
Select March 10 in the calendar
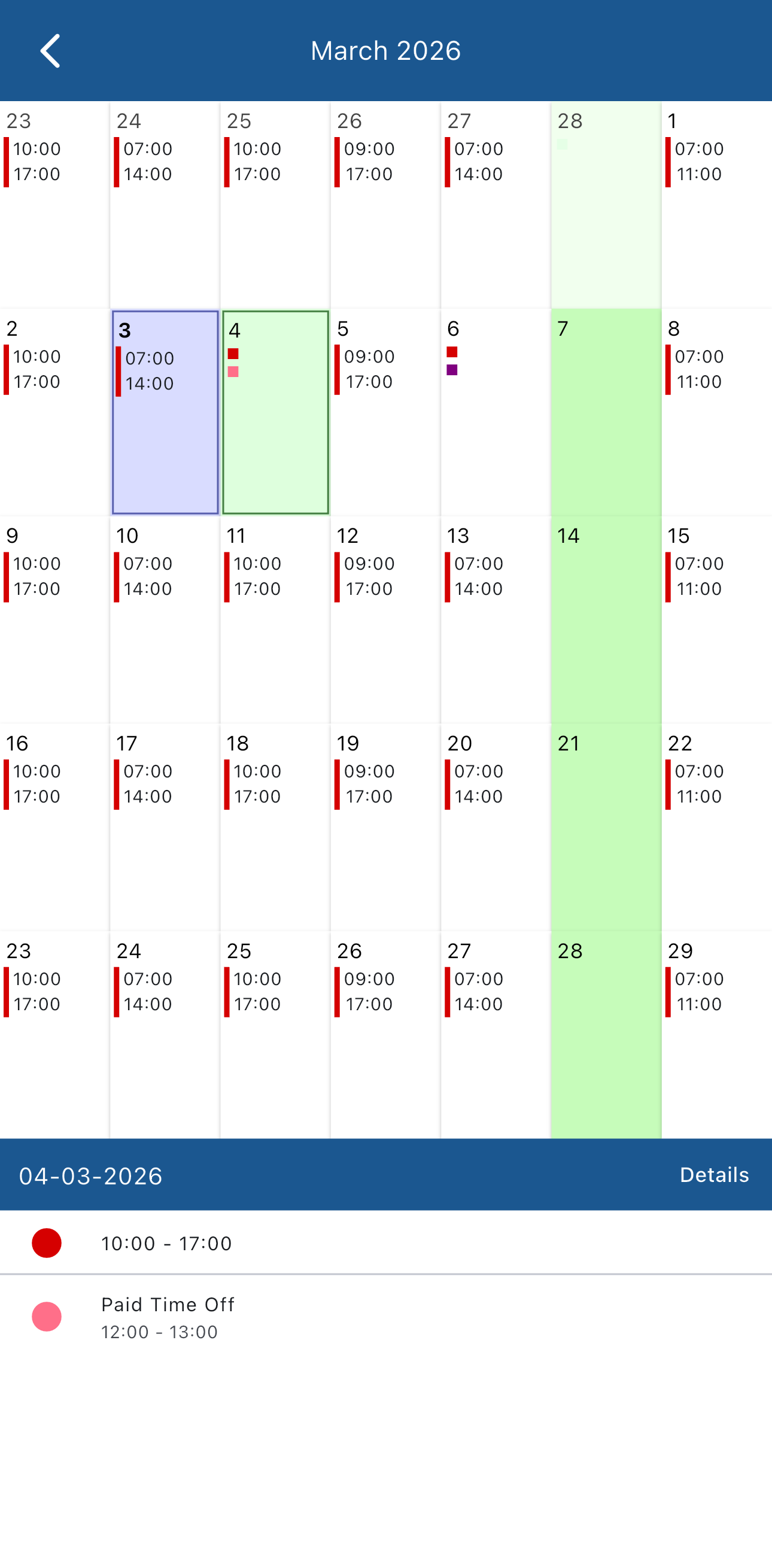165,619
